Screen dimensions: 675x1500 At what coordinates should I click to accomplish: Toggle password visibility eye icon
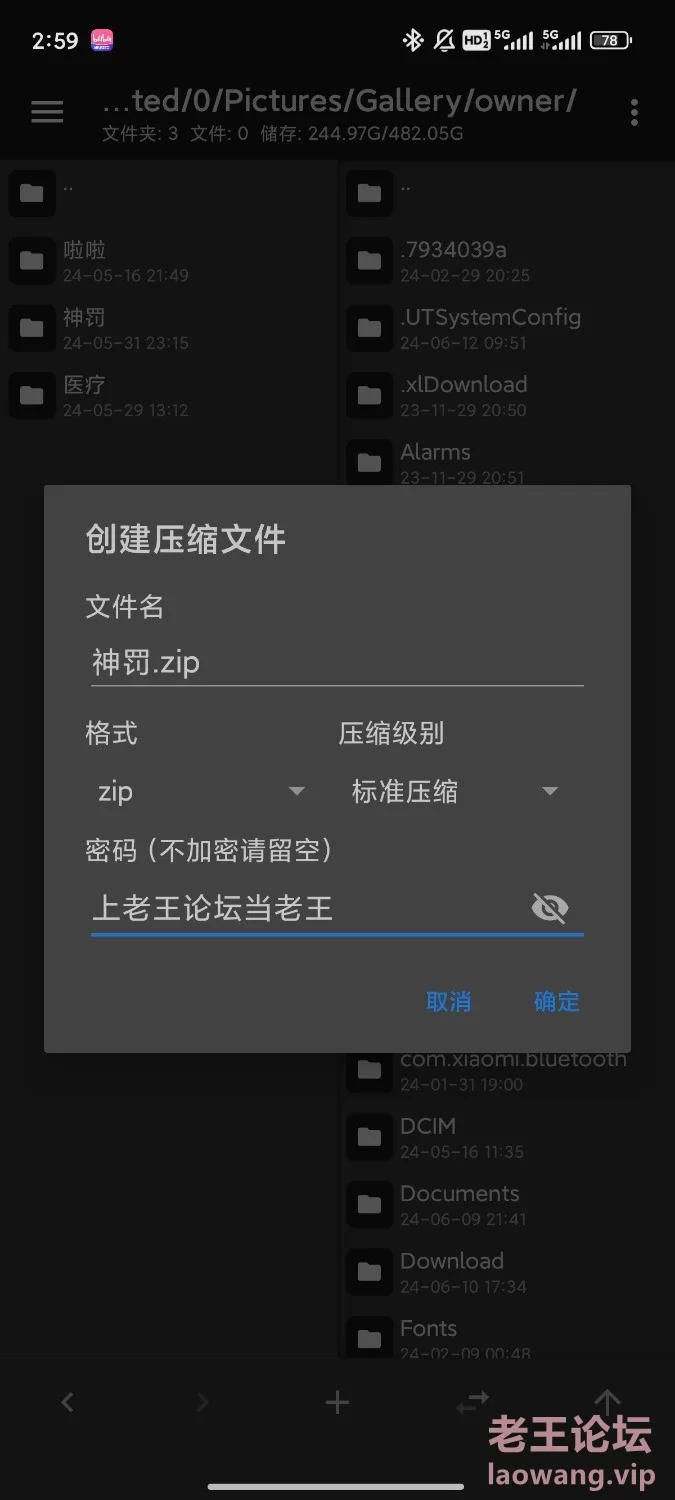coord(550,908)
